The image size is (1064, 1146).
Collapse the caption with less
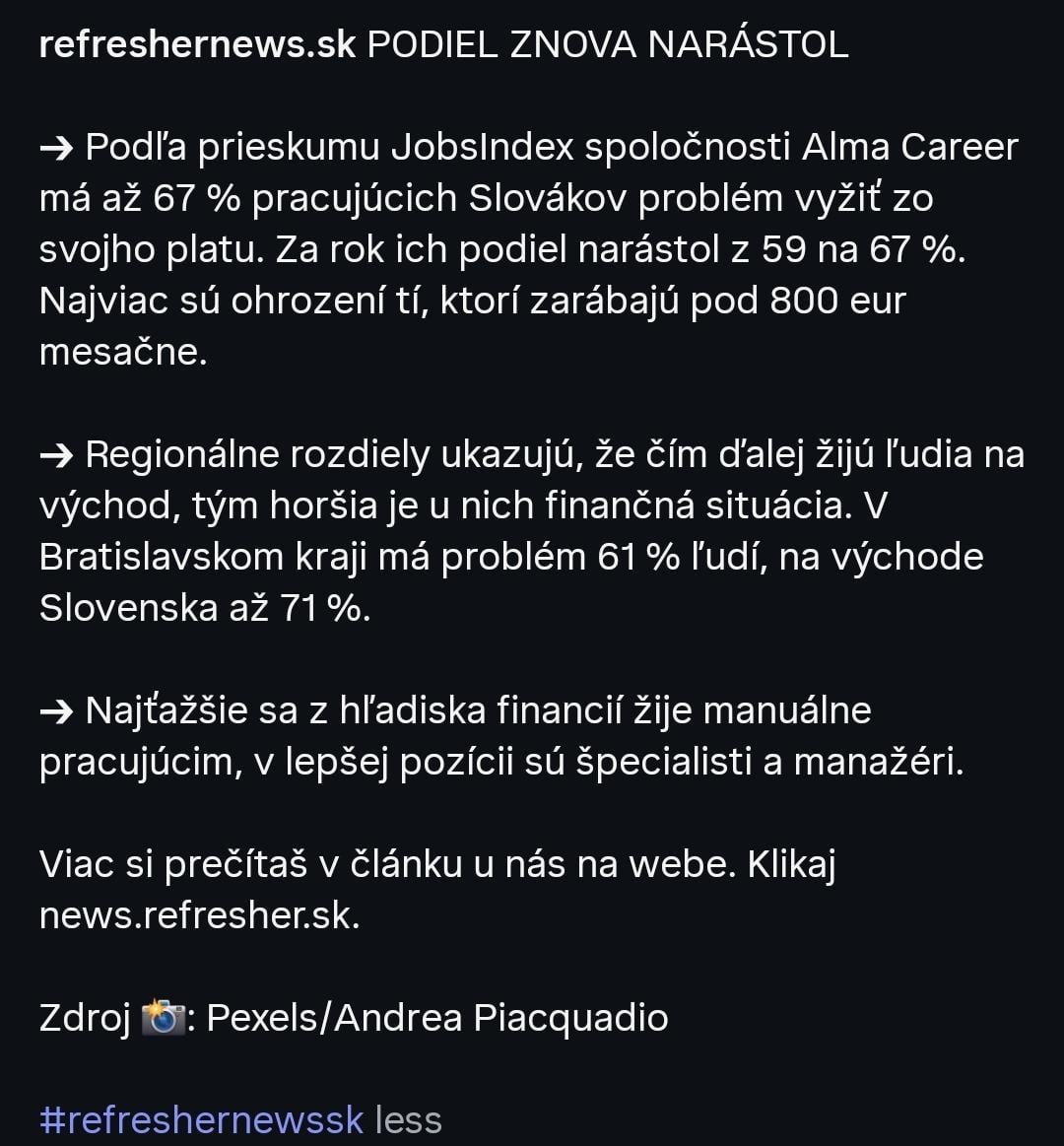[x=409, y=1119]
